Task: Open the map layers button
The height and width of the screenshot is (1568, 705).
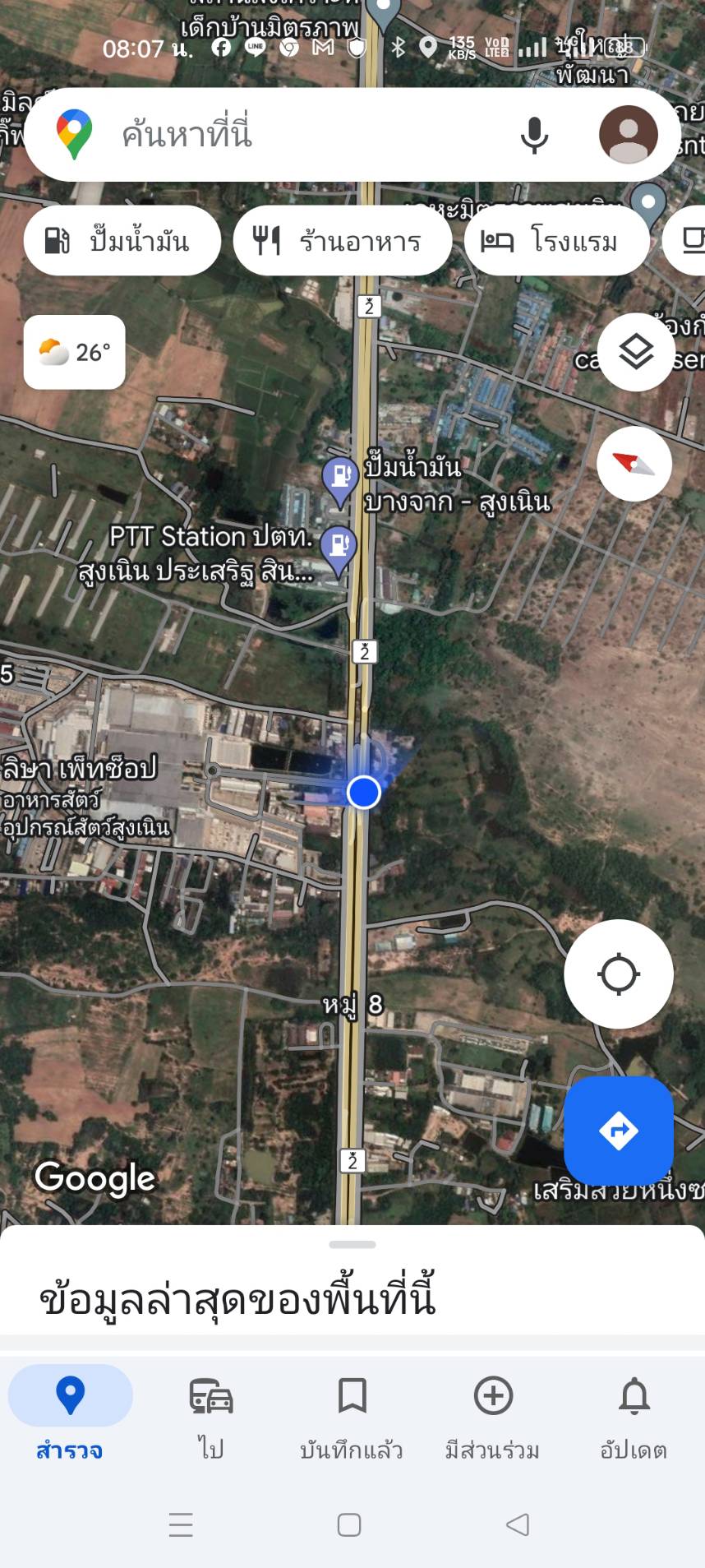Action: [x=636, y=352]
